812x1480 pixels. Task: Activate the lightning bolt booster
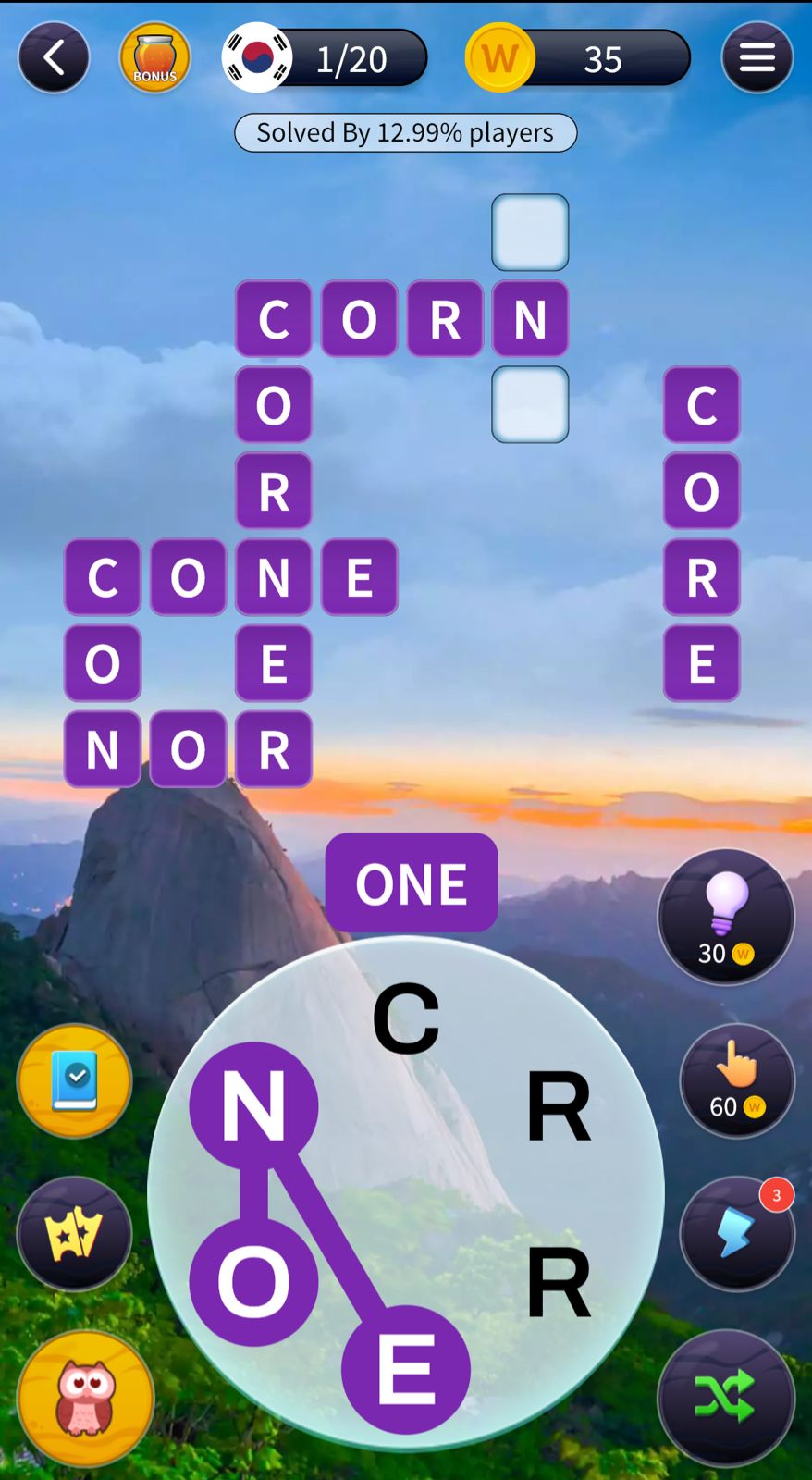(x=737, y=1235)
